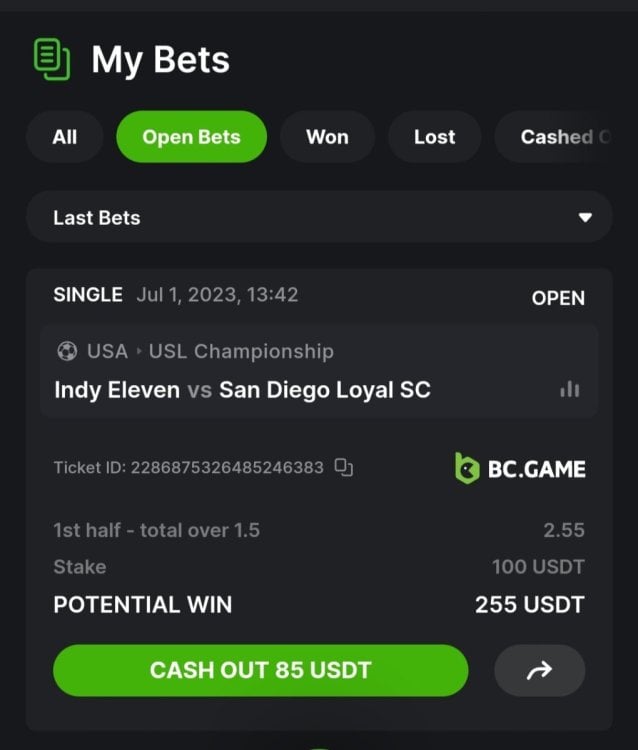Image resolution: width=638 pixels, height=750 pixels.
Task: Cash out 85 USDT
Action: [260, 670]
